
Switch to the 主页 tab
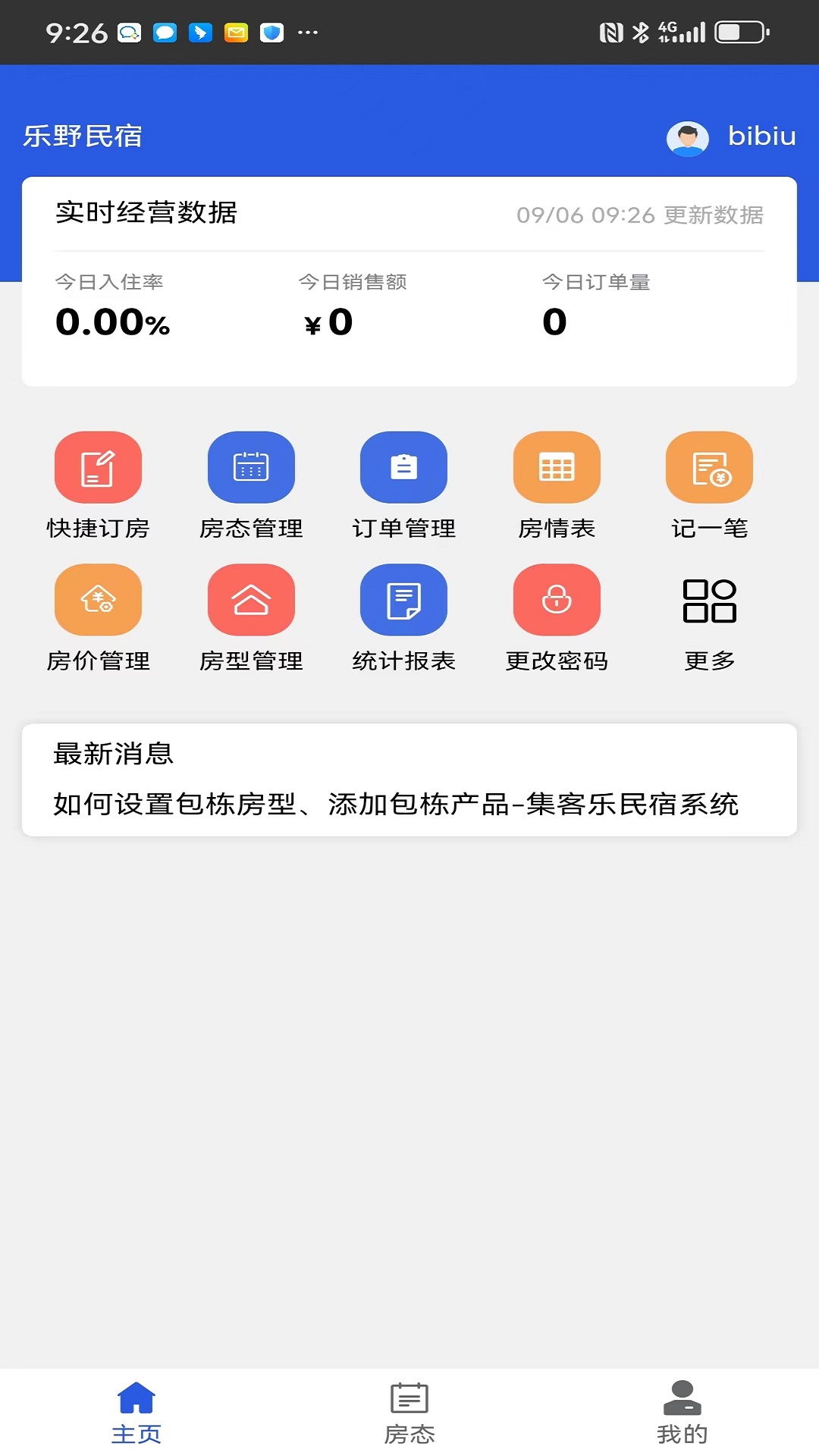[x=136, y=1414]
